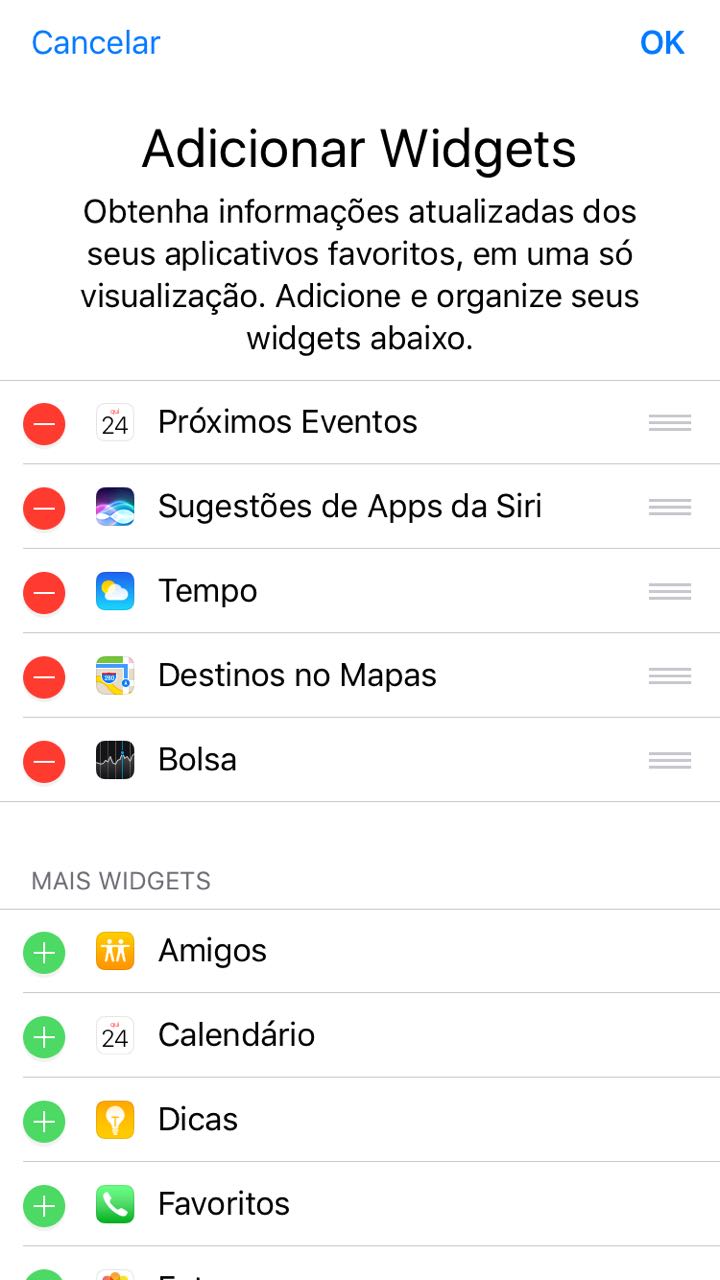Tap Cancelar to discard changes
Viewport: 720px width, 1280px height.
(96, 43)
